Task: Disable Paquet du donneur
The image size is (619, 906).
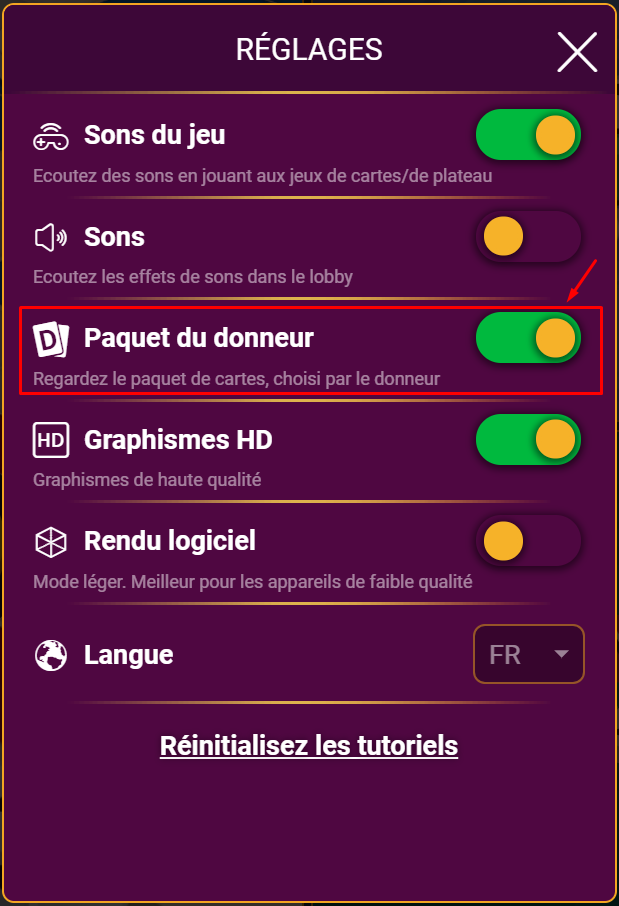Action: (x=528, y=338)
